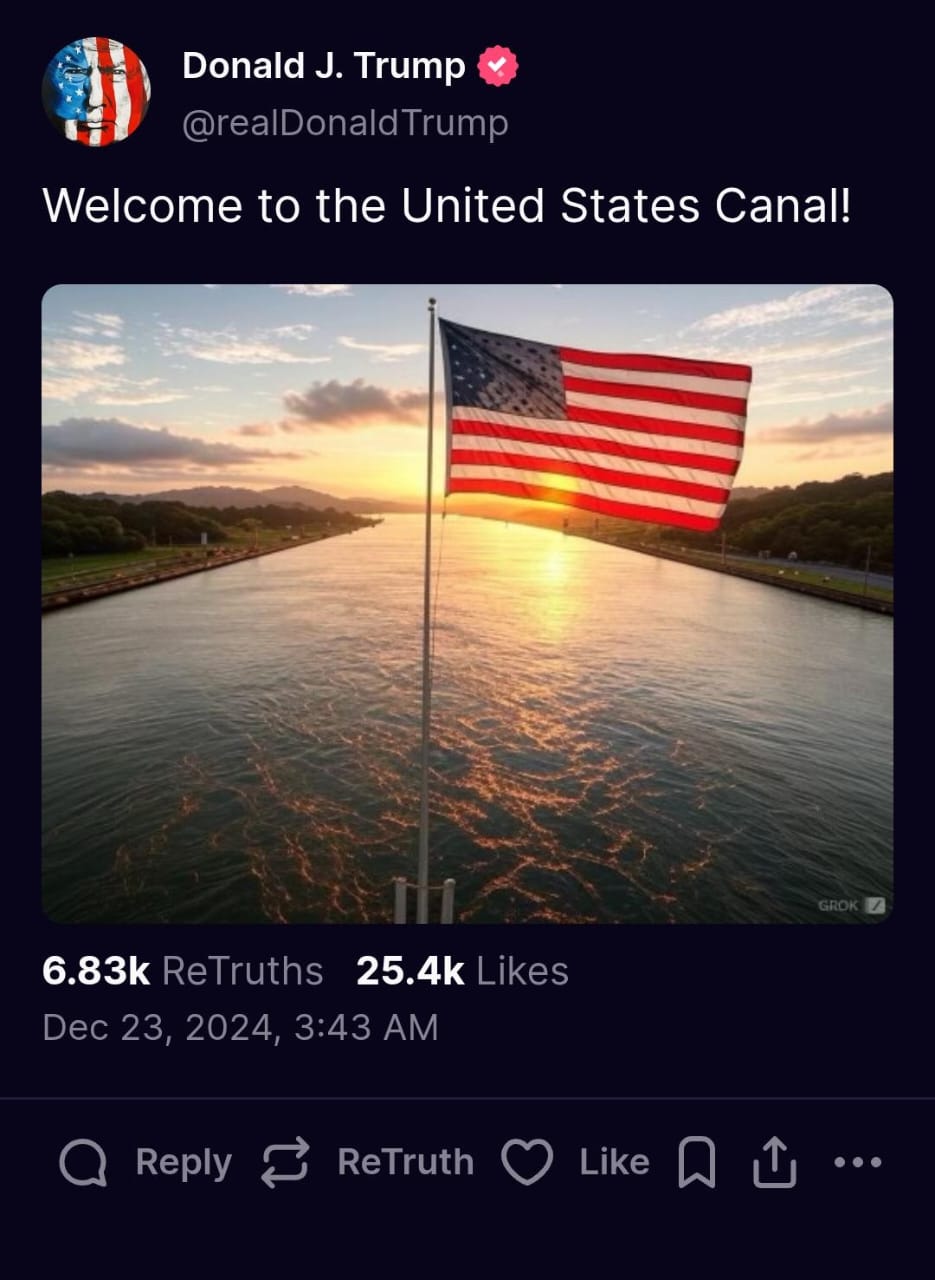
Task: Open the canal flag image
Action: click(x=467, y=603)
